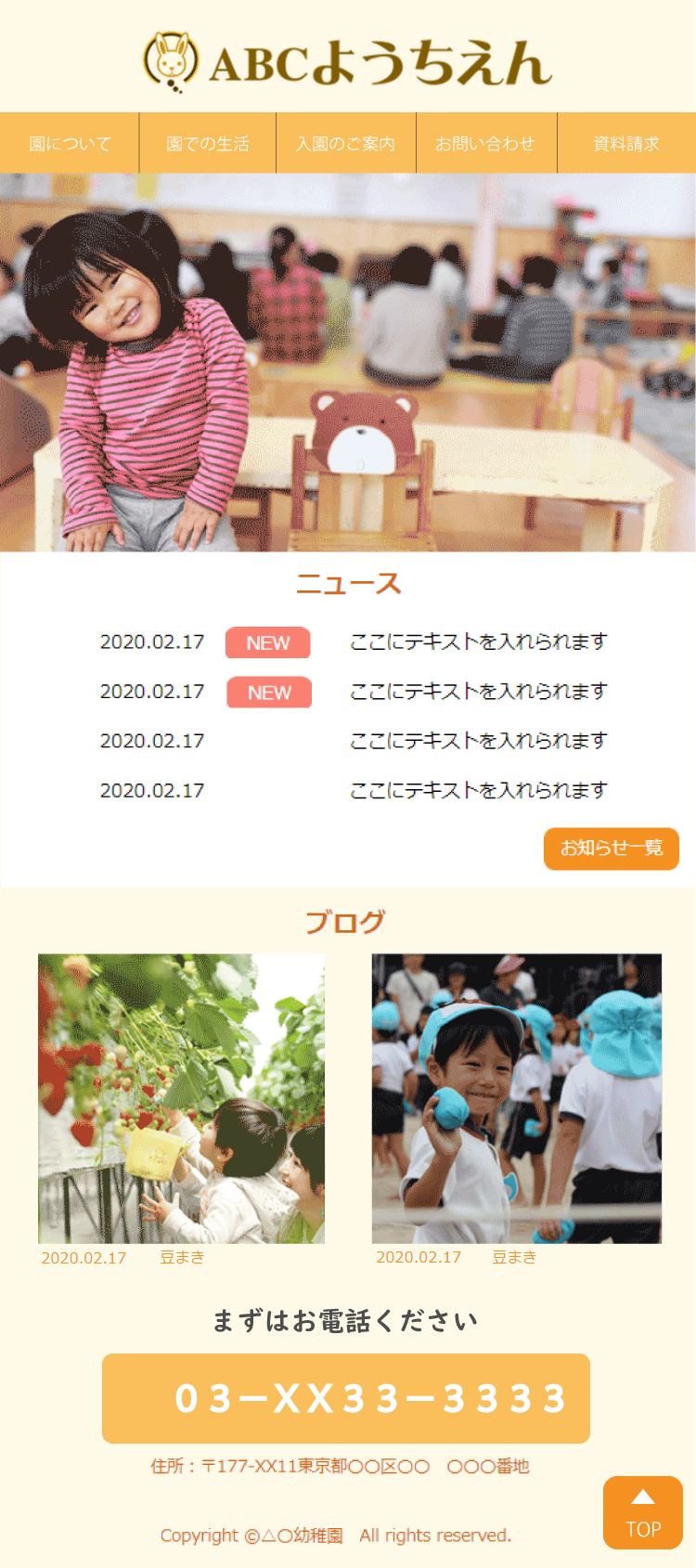Go to 園での生活 page

click(x=208, y=144)
